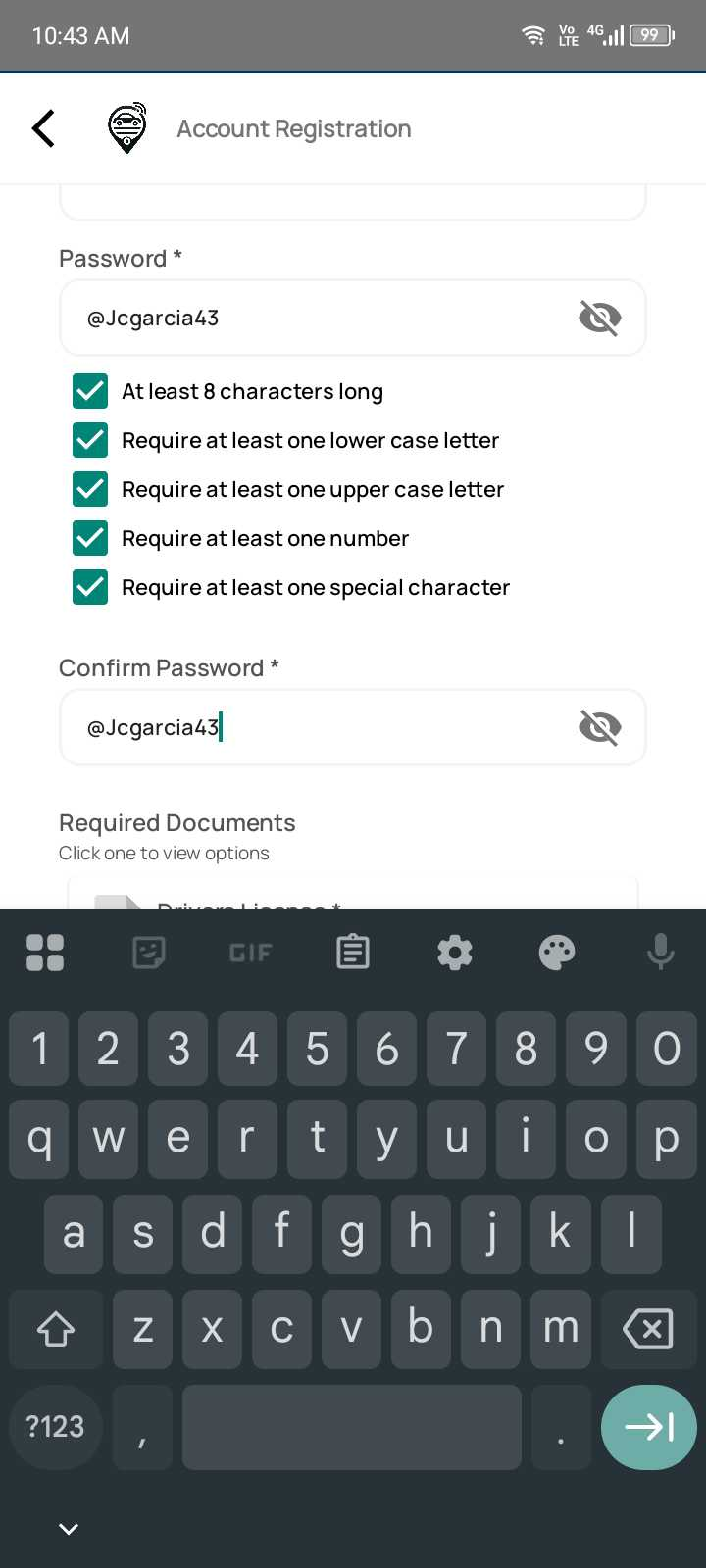Open the keyboard sticker panel
Screen dimensions: 706x1568
pos(149,952)
